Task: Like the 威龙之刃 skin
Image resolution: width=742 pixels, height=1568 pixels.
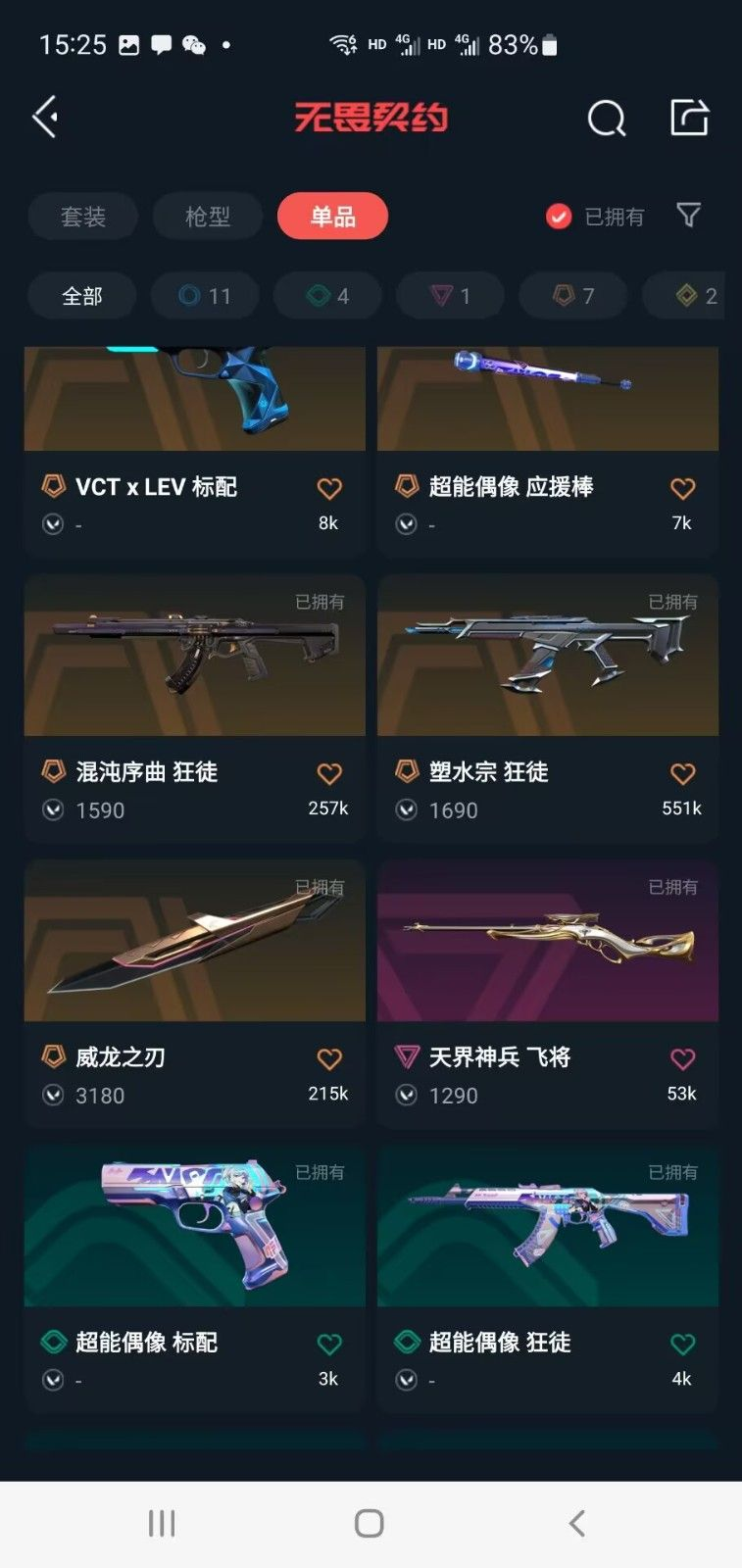Action: click(329, 1059)
